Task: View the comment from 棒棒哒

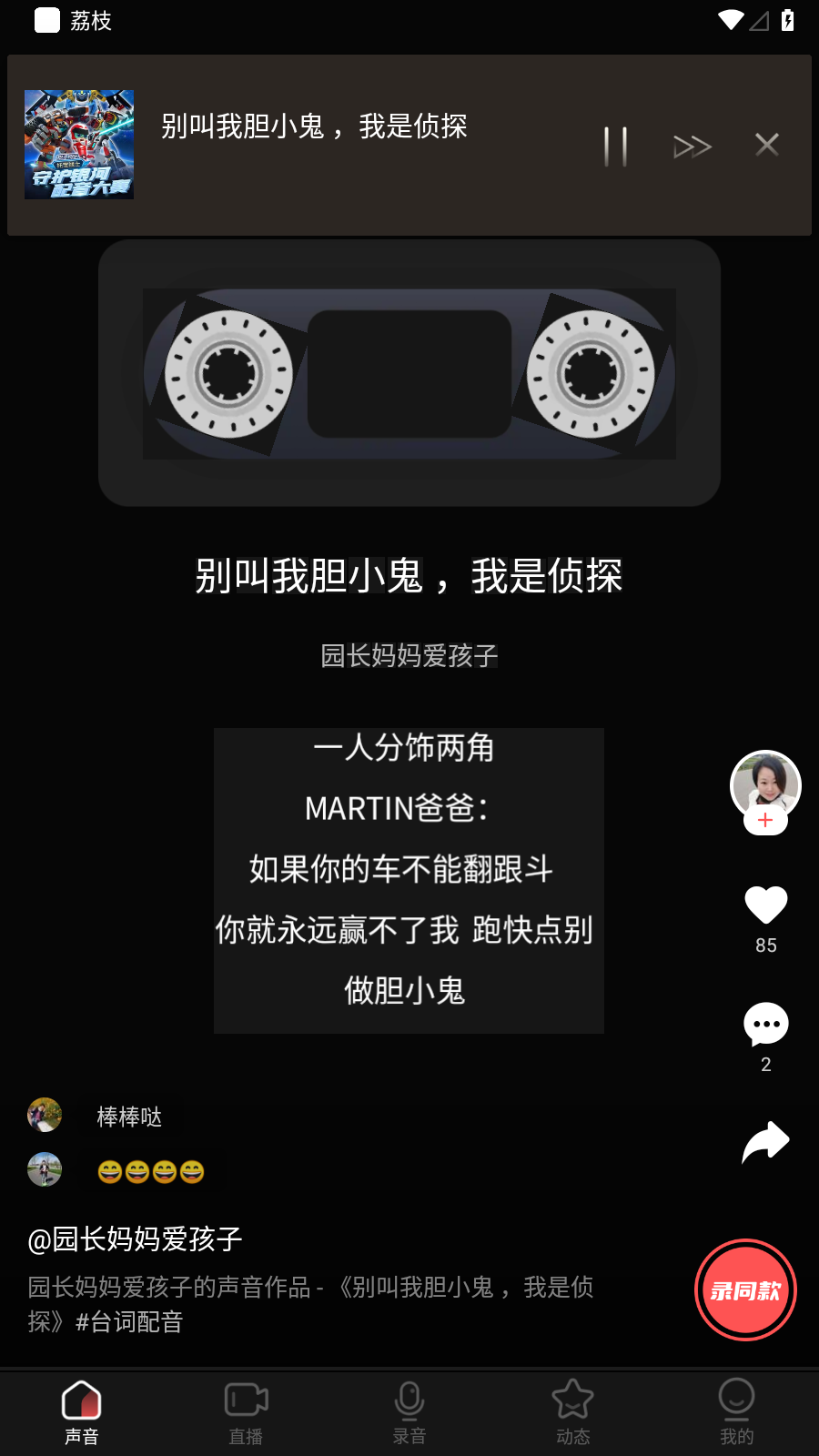Action: (129, 1117)
